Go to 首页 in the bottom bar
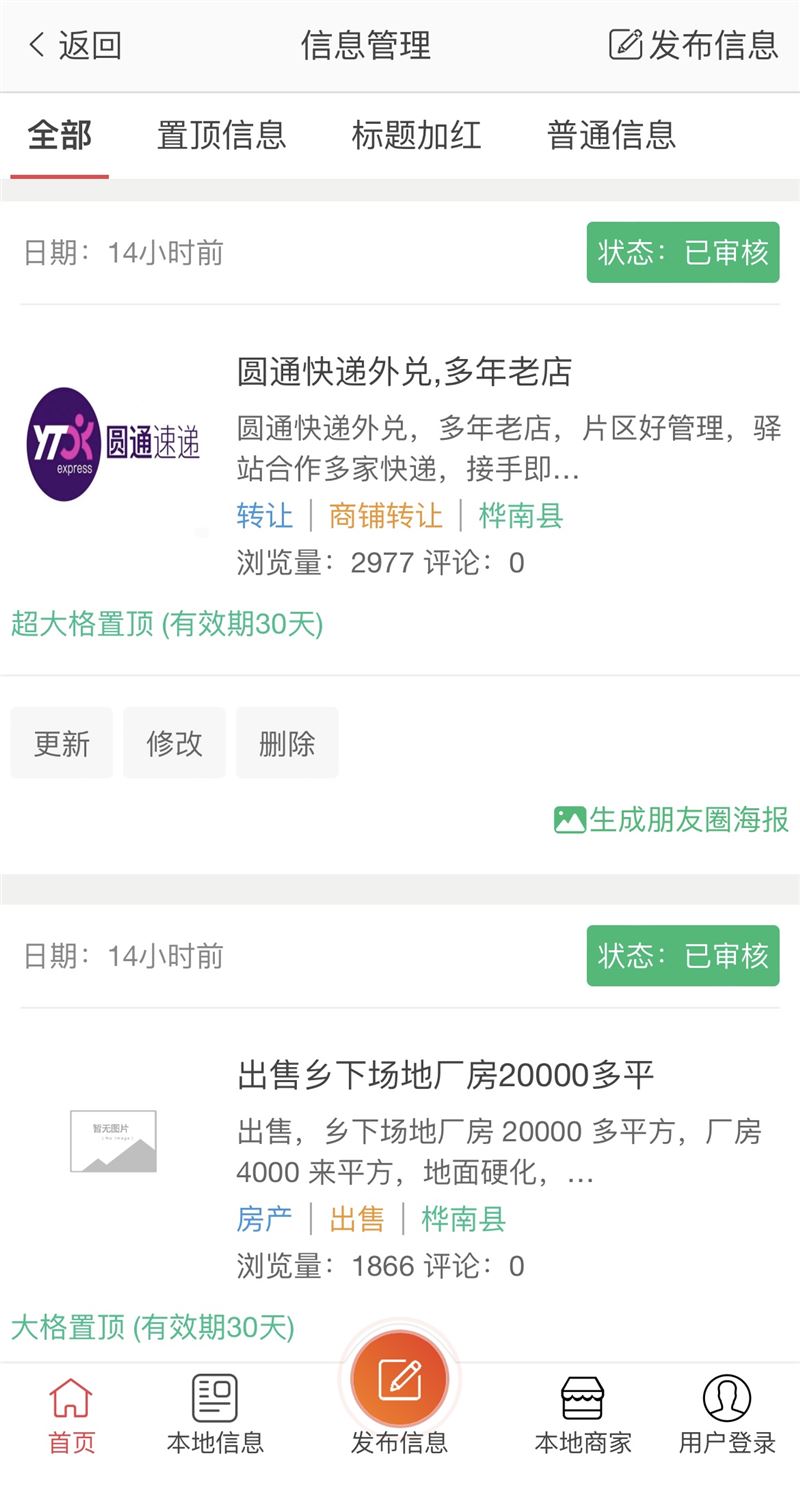 coord(71,1414)
